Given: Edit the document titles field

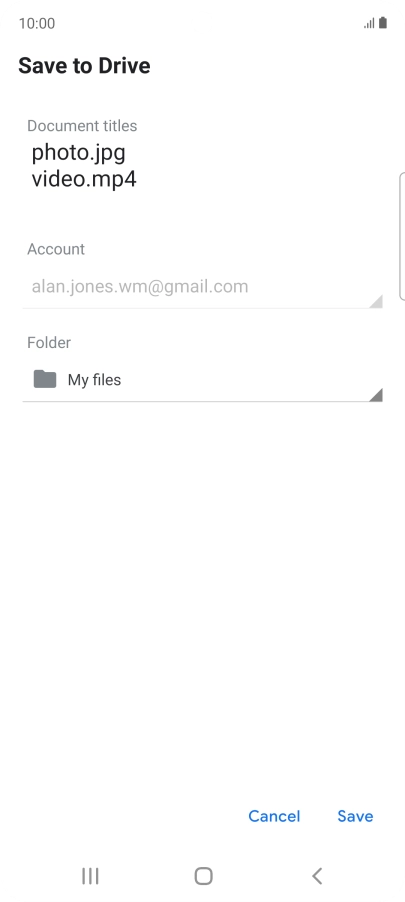Looking at the screenshot, I should point(202,166).
